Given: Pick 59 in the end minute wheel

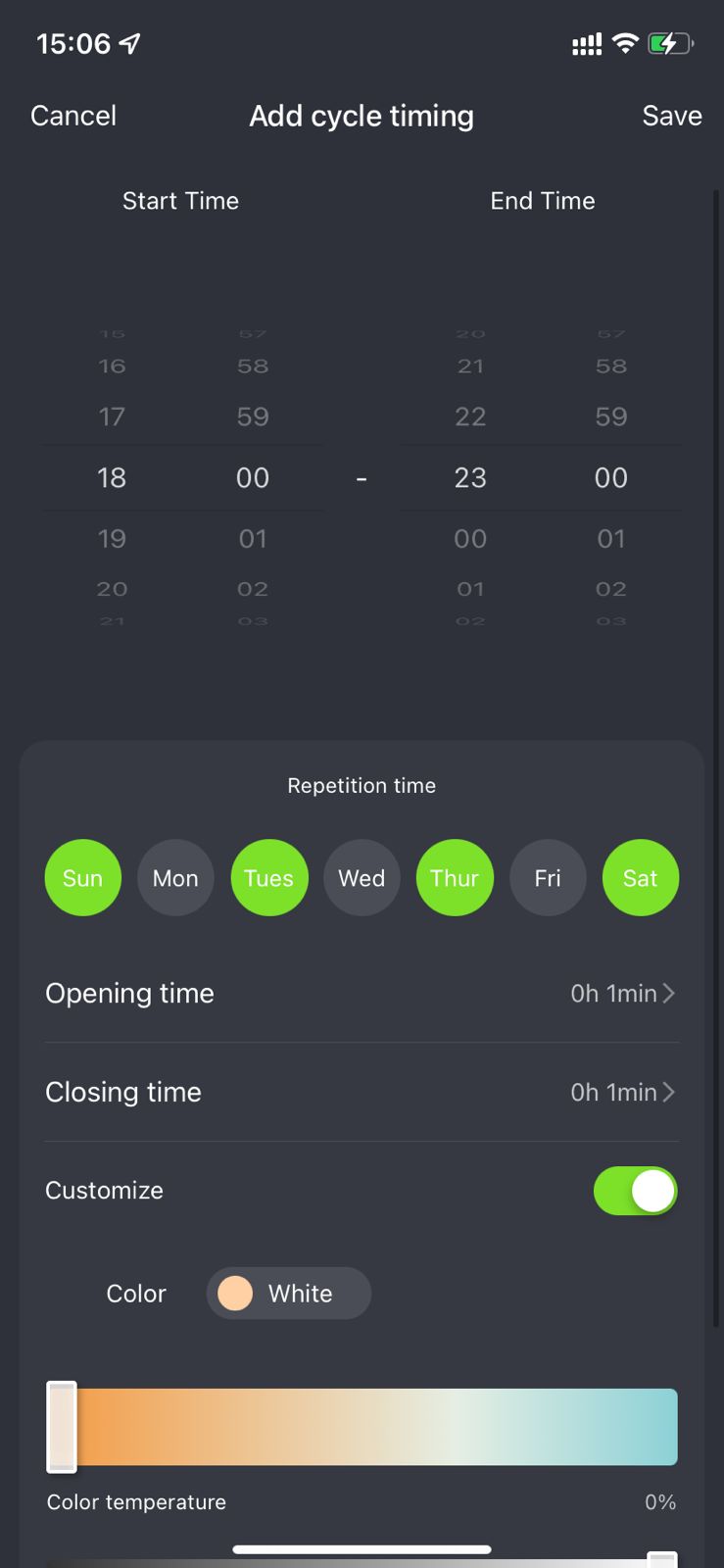Looking at the screenshot, I should pos(611,416).
